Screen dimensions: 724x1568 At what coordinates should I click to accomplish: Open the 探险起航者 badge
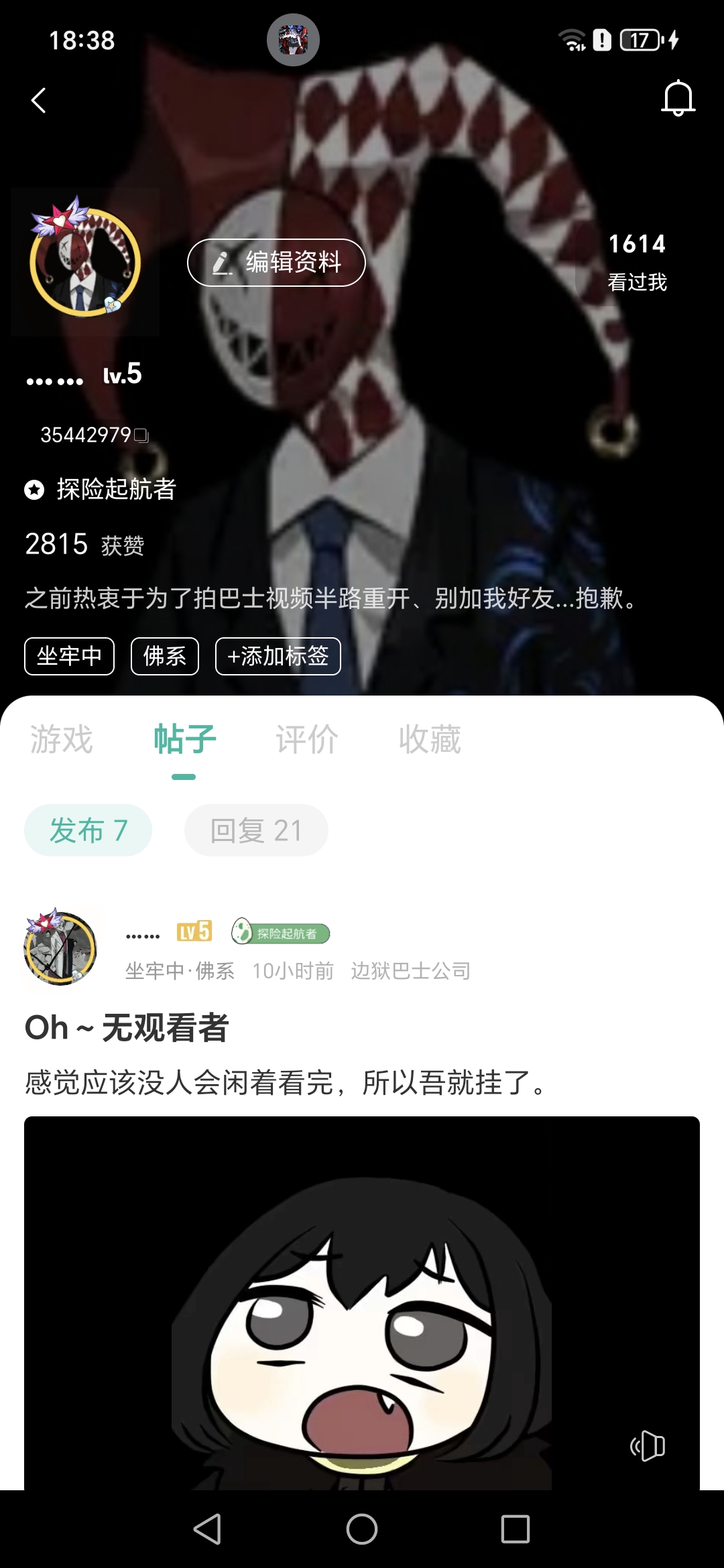101,489
